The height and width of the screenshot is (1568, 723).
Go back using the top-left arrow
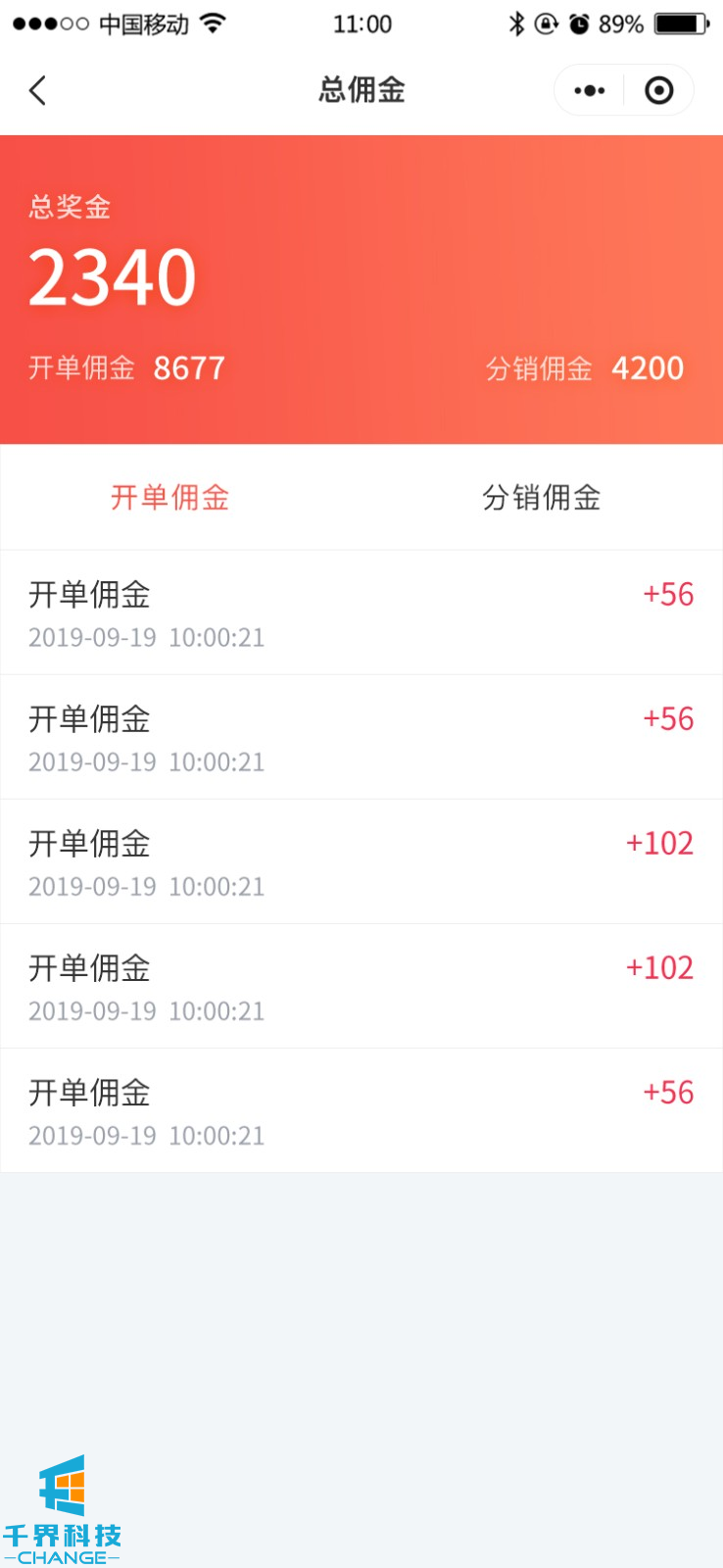[x=37, y=91]
